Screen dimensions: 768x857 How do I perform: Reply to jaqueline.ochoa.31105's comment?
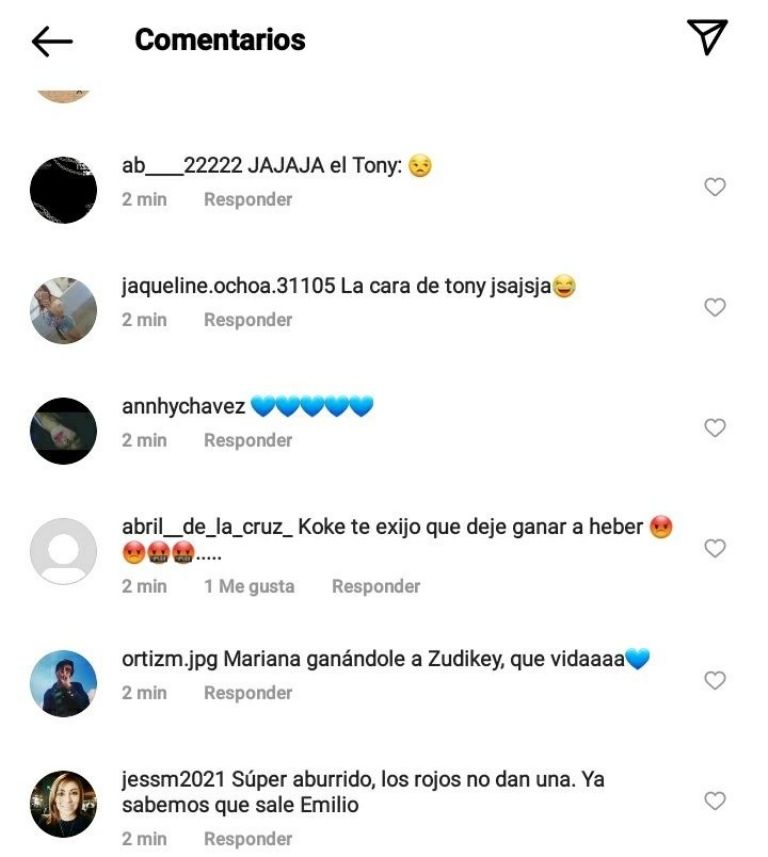[x=248, y=320]
